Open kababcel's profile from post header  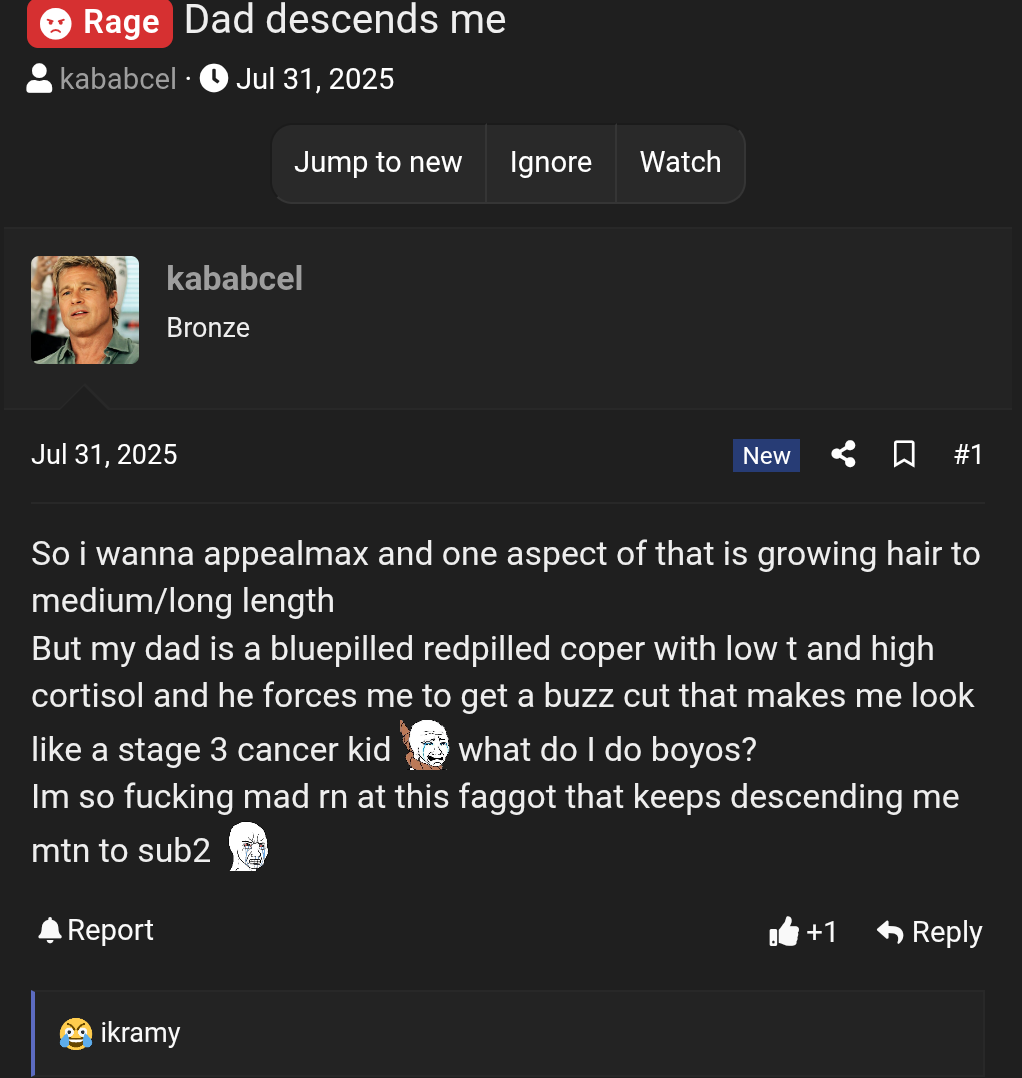[x=234, y=278]
